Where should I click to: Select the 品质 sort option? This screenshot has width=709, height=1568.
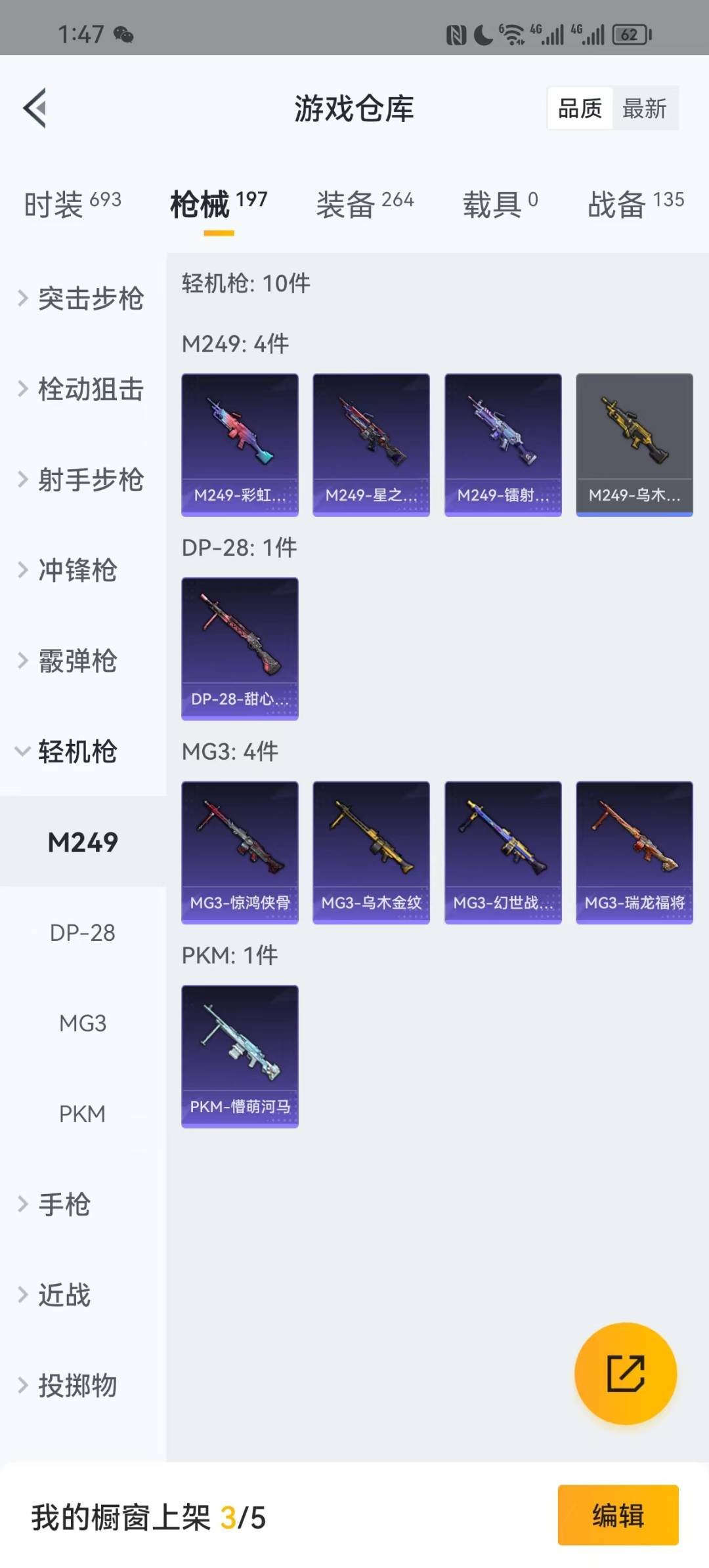580,108
